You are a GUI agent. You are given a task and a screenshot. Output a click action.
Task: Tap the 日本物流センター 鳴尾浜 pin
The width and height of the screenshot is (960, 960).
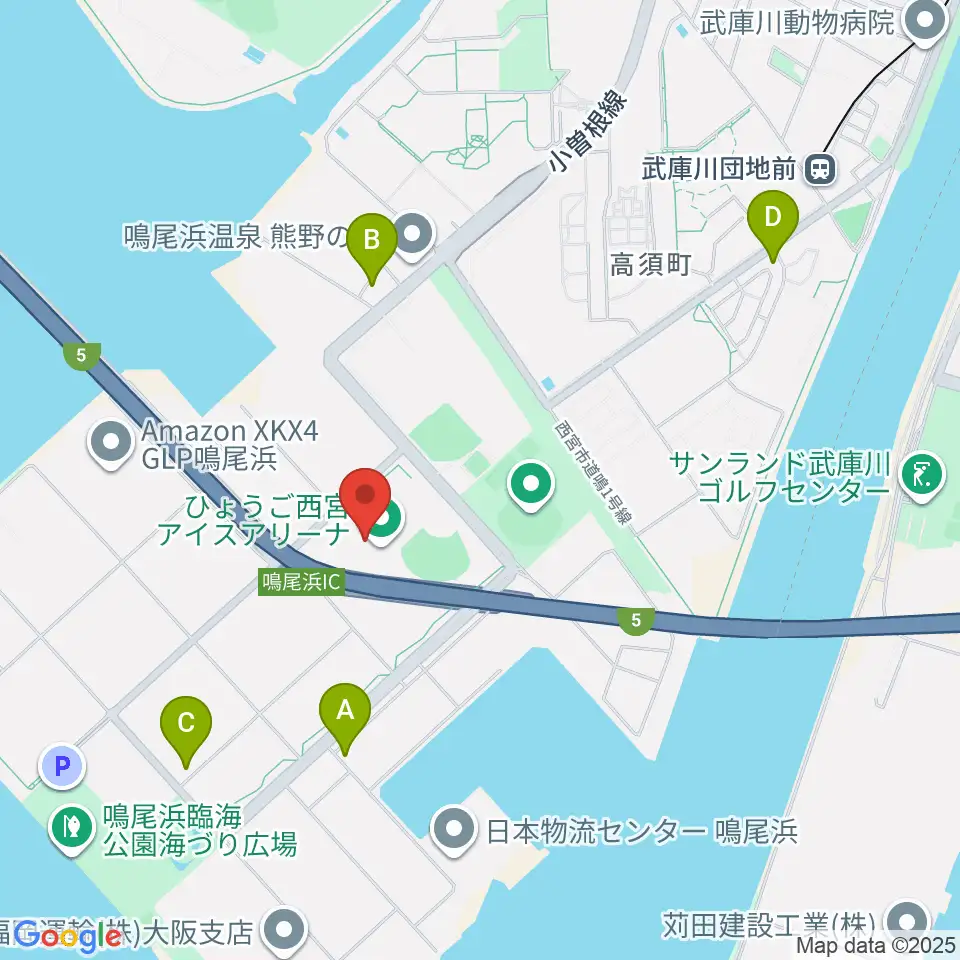tap(454, 831)
